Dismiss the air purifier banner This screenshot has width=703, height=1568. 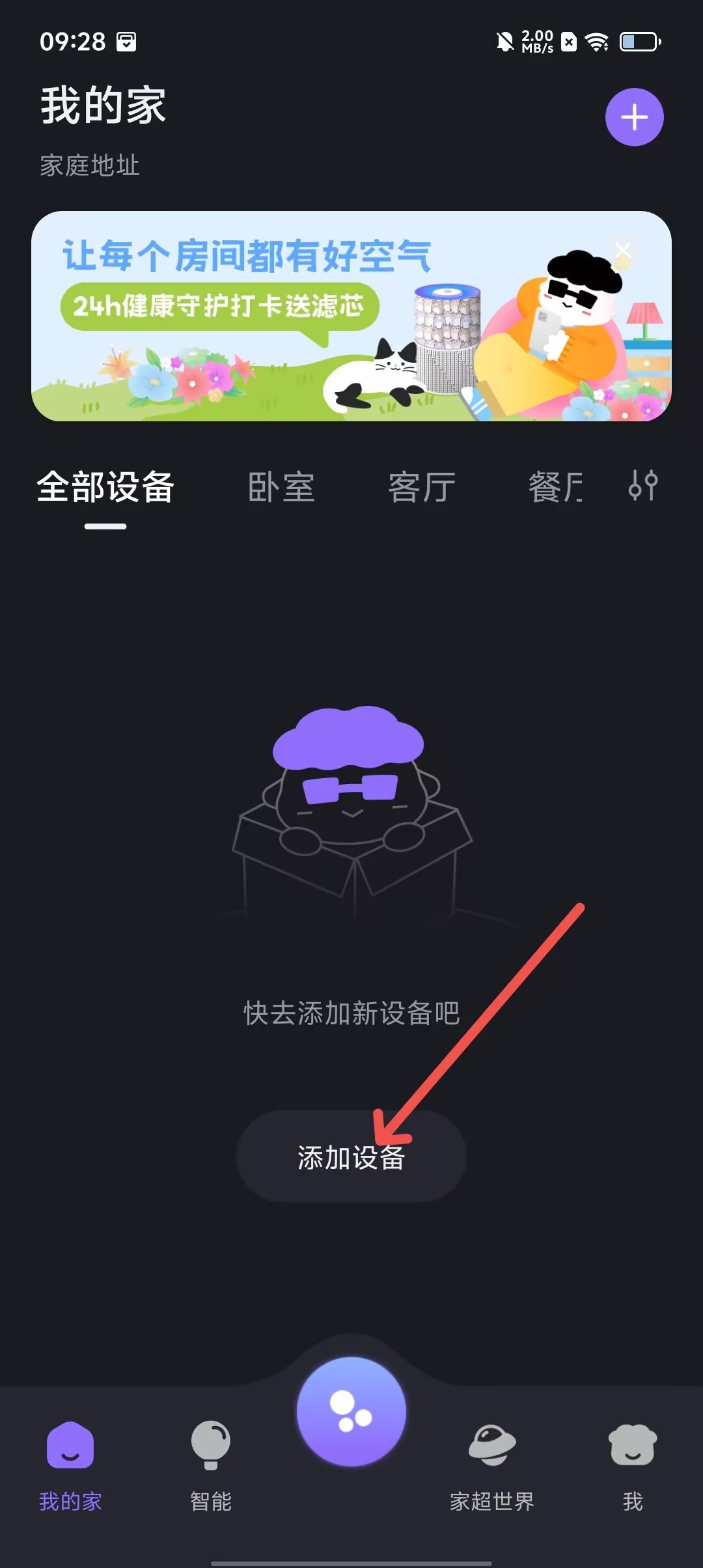[623, 249]
